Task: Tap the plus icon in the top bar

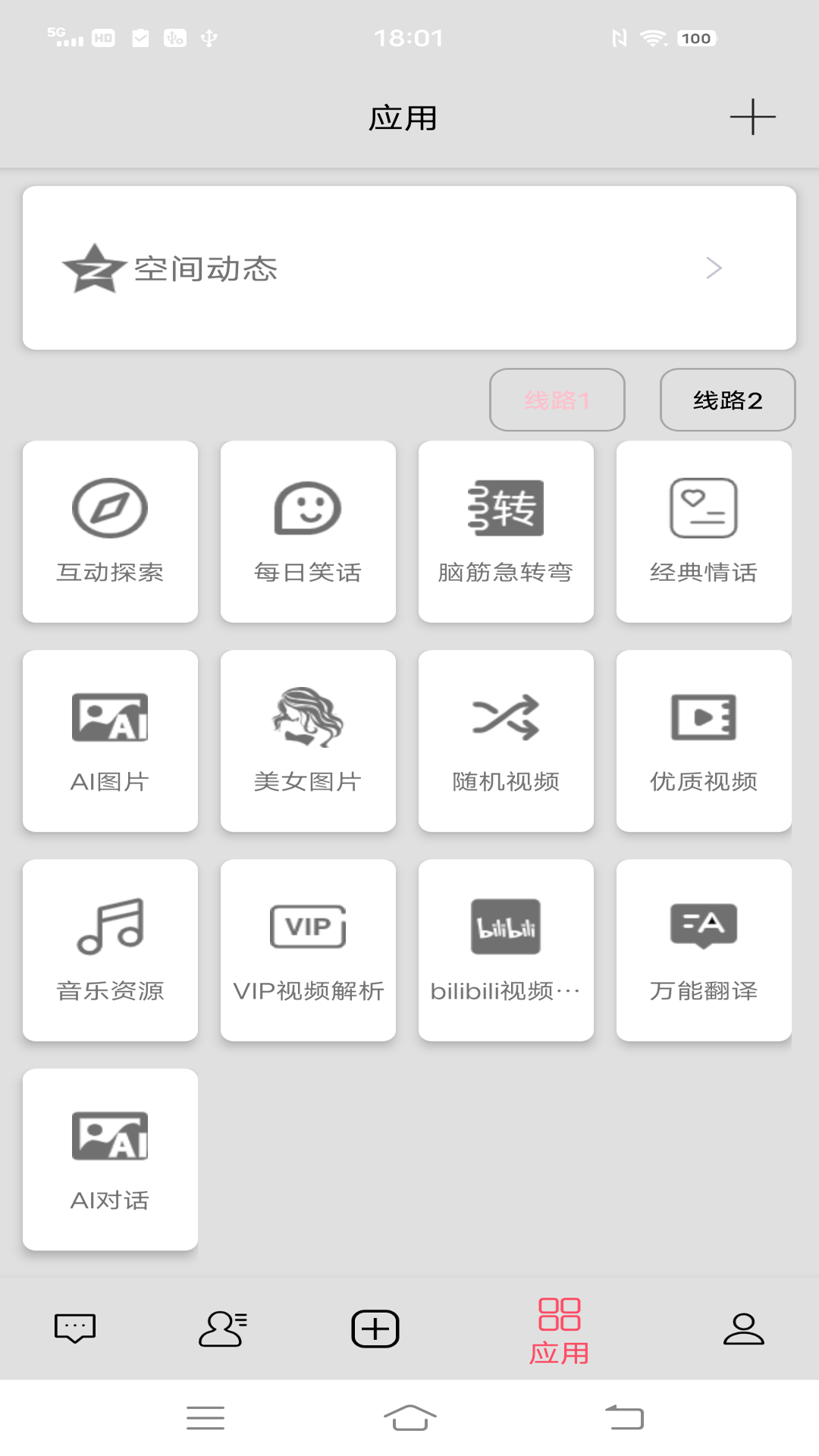Action: (x=752, y=118)
